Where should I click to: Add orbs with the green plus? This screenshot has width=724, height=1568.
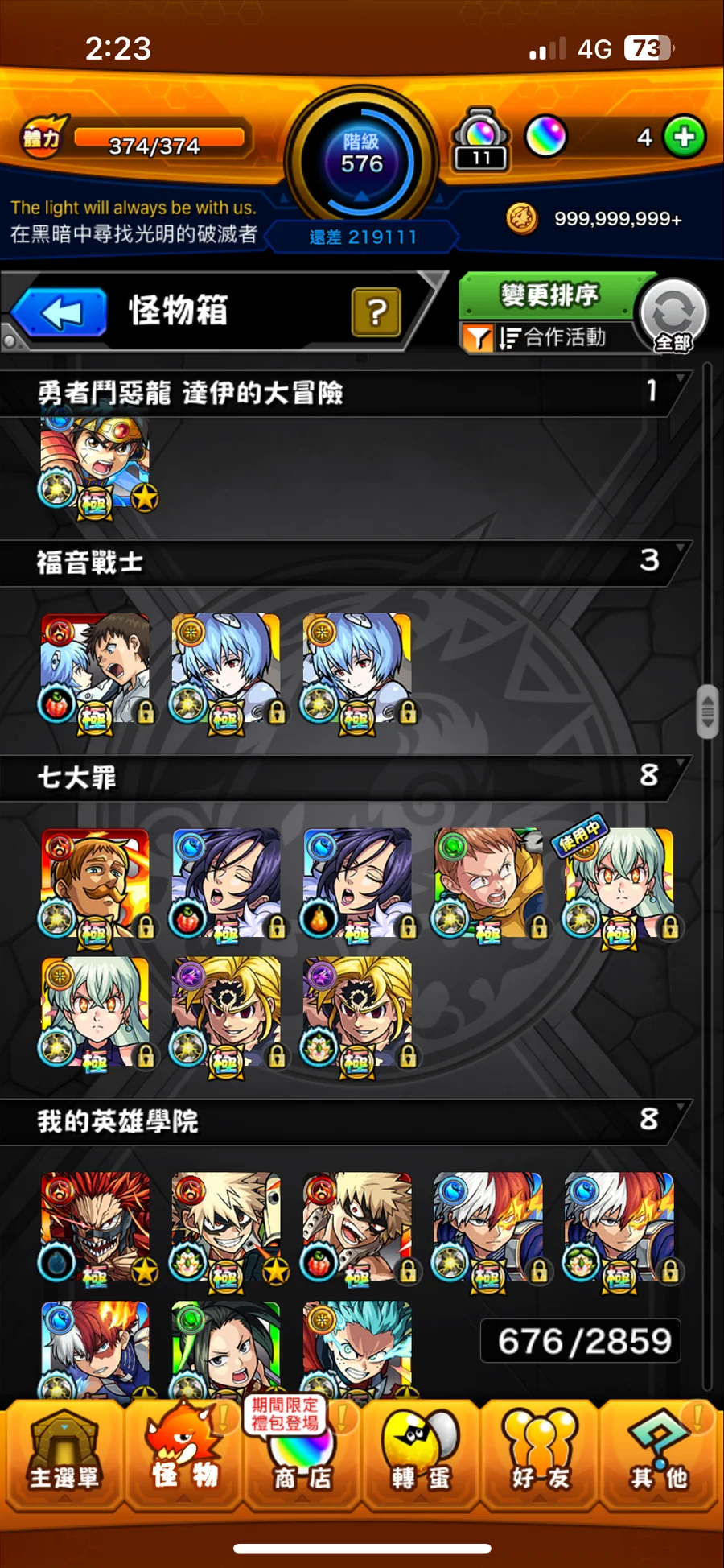pyautogui.click(x=684, y=138)
